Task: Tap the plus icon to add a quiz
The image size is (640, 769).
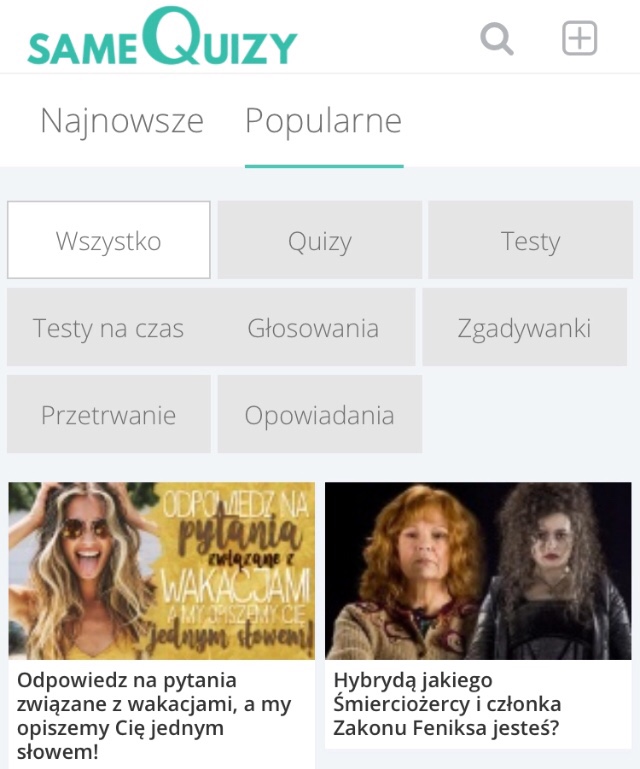Action: [579, 39]
